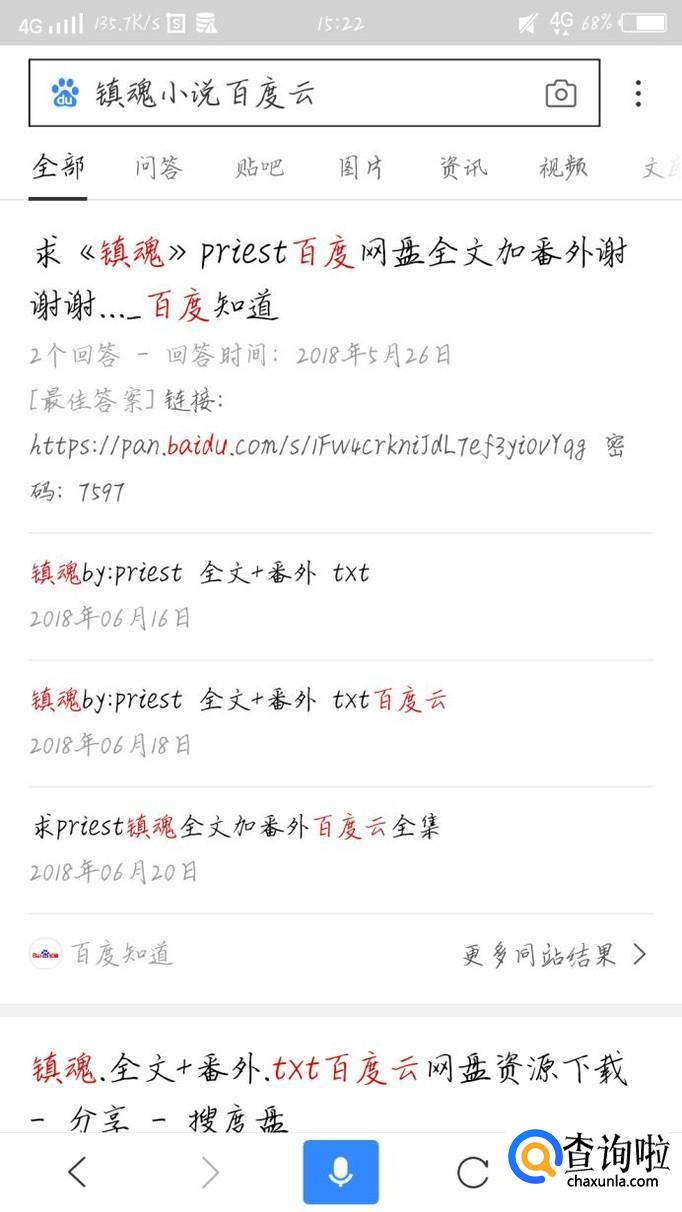
Task: Select the 全部 tab
Action: tap(58, 167)
